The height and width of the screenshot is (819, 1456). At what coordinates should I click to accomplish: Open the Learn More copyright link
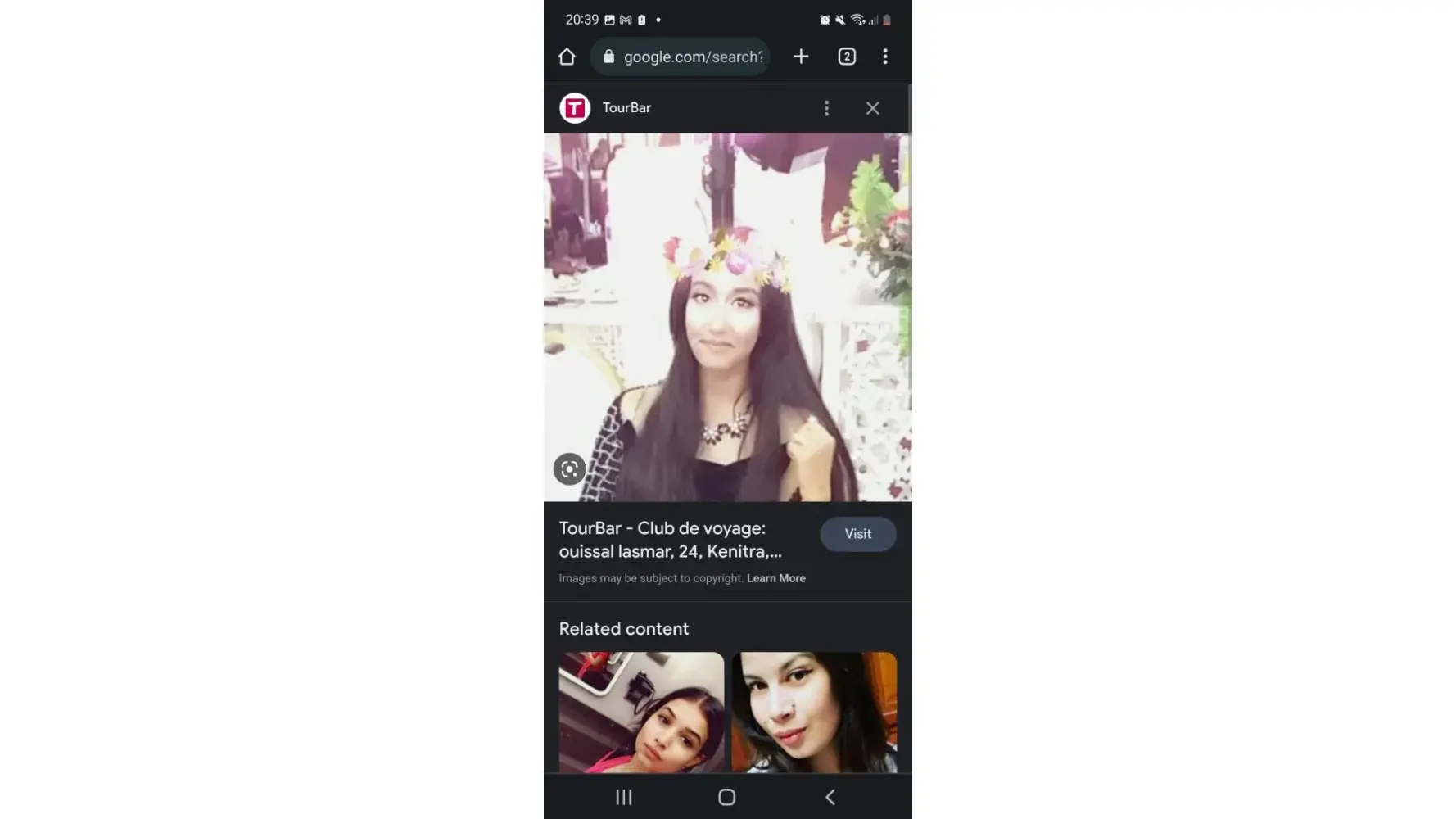click(775, 578)
